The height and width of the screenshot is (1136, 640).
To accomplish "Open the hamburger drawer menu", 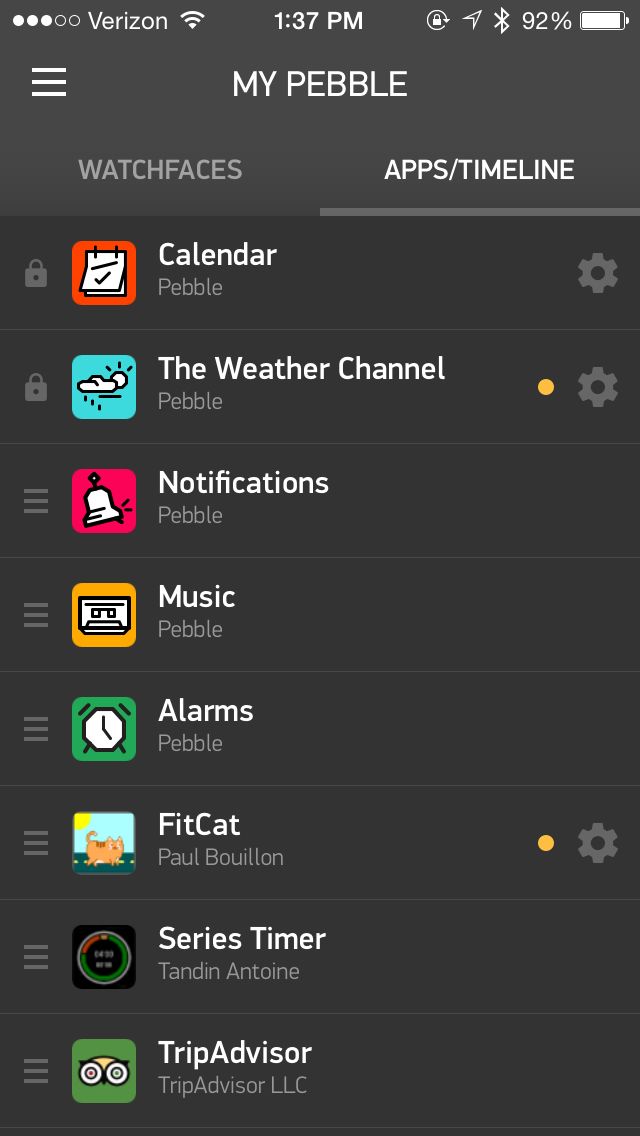I will 49,83.
